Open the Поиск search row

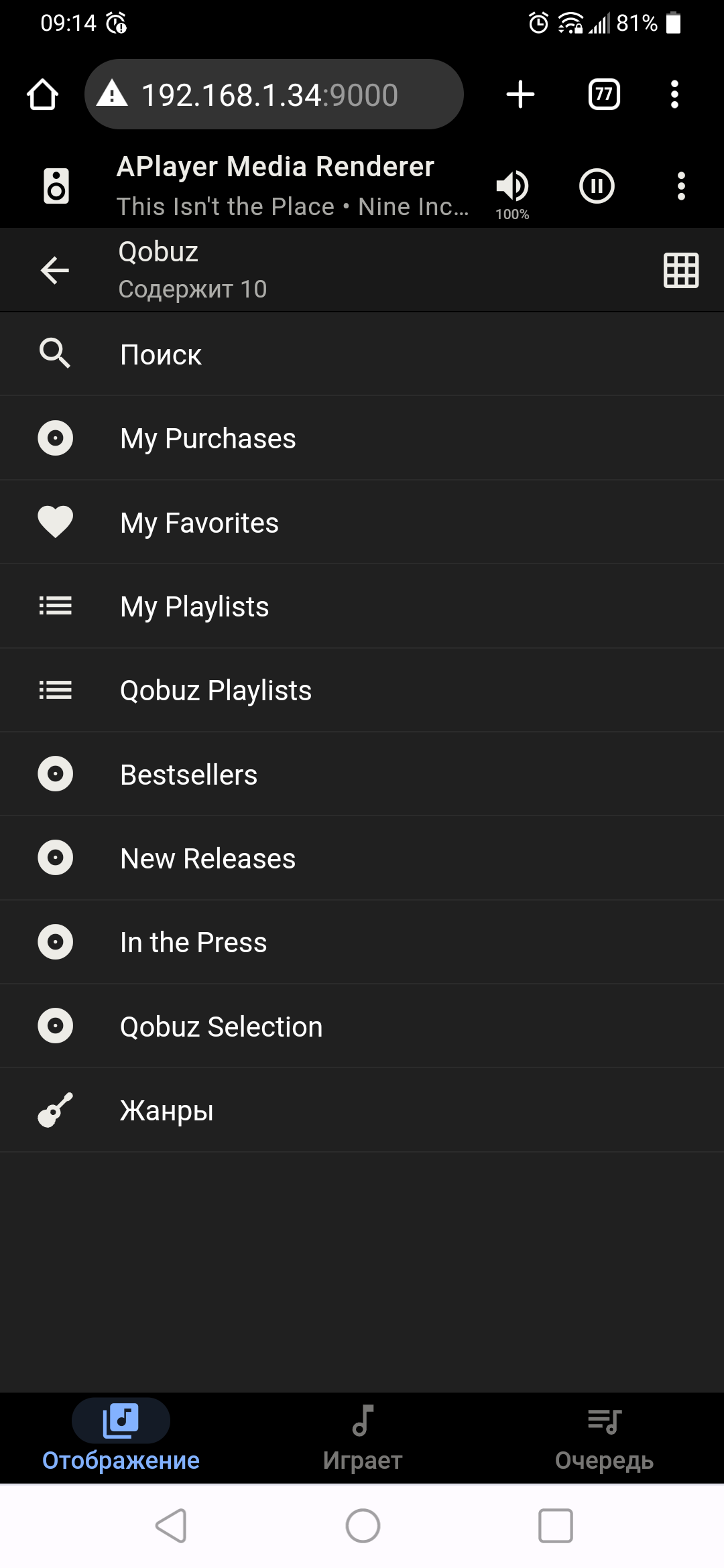(362, 354)
